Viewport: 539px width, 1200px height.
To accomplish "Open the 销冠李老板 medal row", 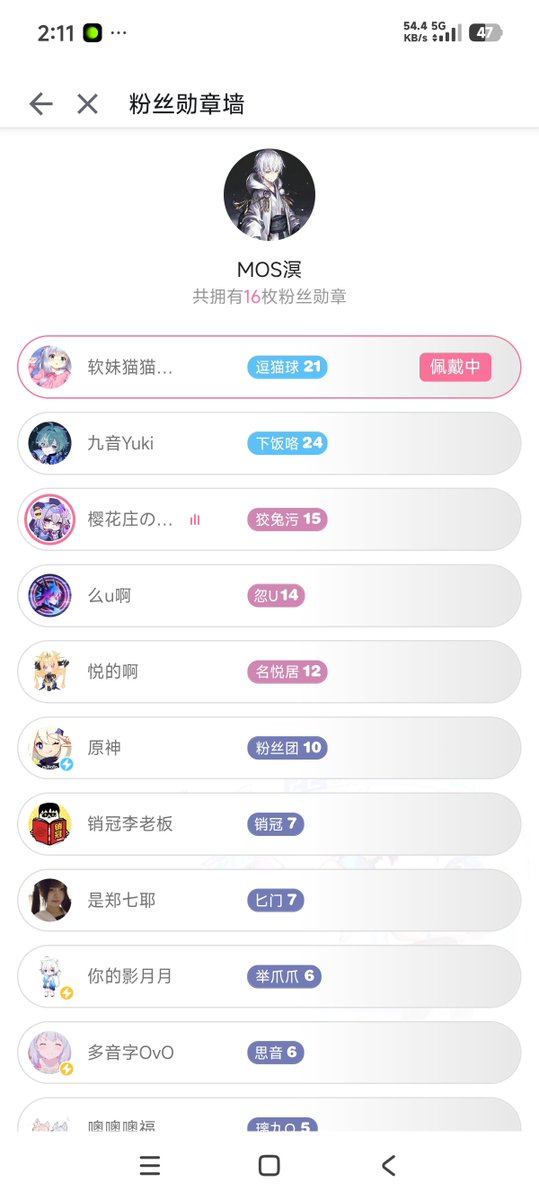I will coord(269,824).
